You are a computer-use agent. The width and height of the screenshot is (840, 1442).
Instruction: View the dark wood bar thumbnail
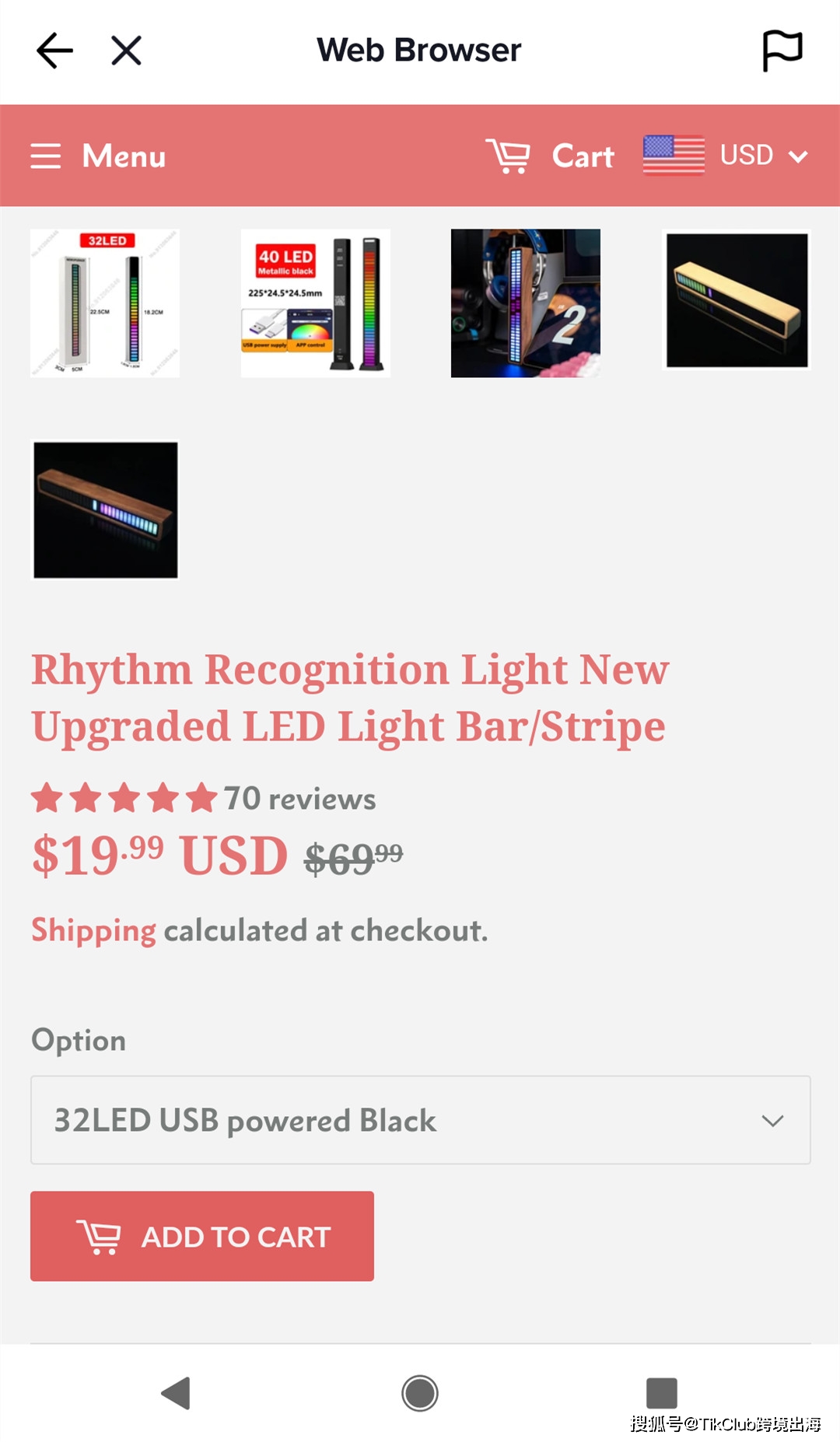[x=105, y=510]
